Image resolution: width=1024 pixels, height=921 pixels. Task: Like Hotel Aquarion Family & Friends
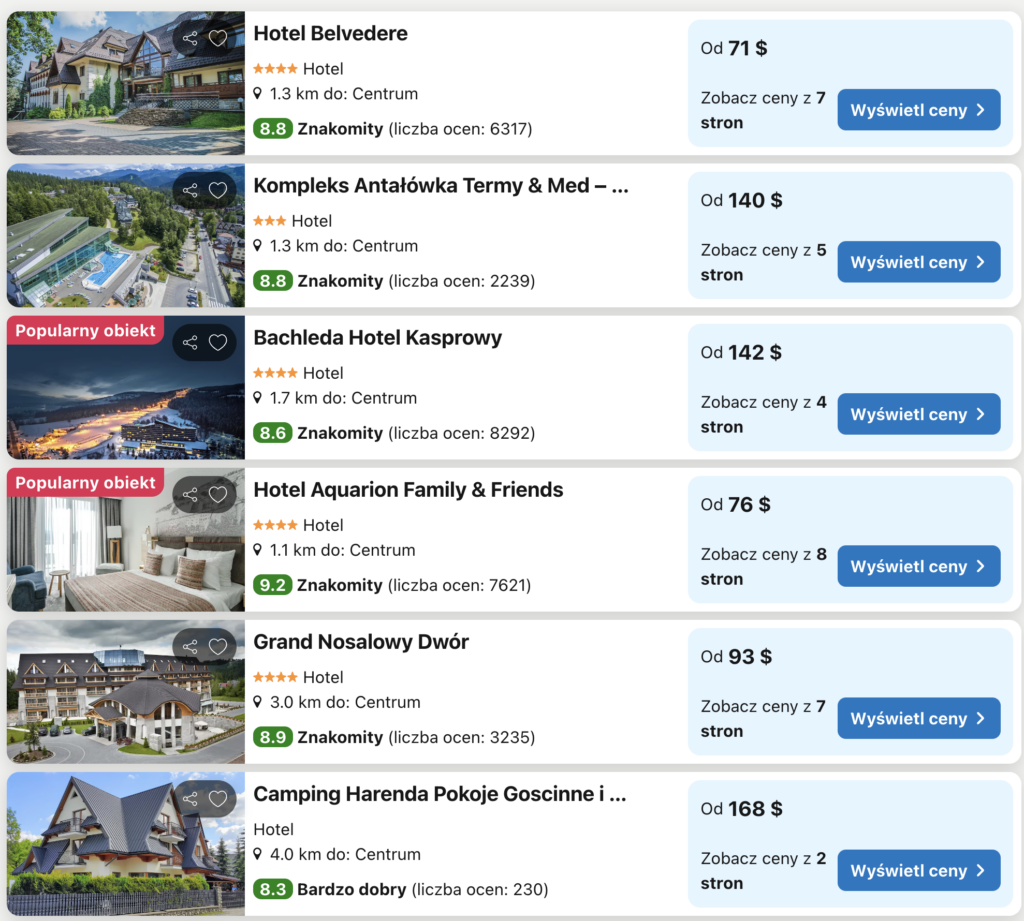point(218,494)
